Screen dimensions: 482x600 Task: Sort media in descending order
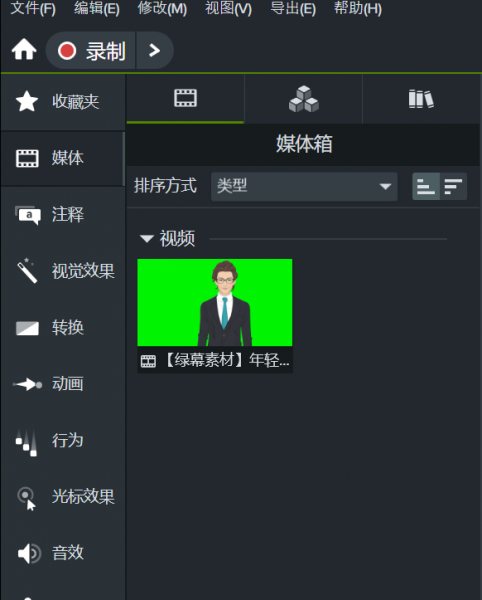pos(453,186)
